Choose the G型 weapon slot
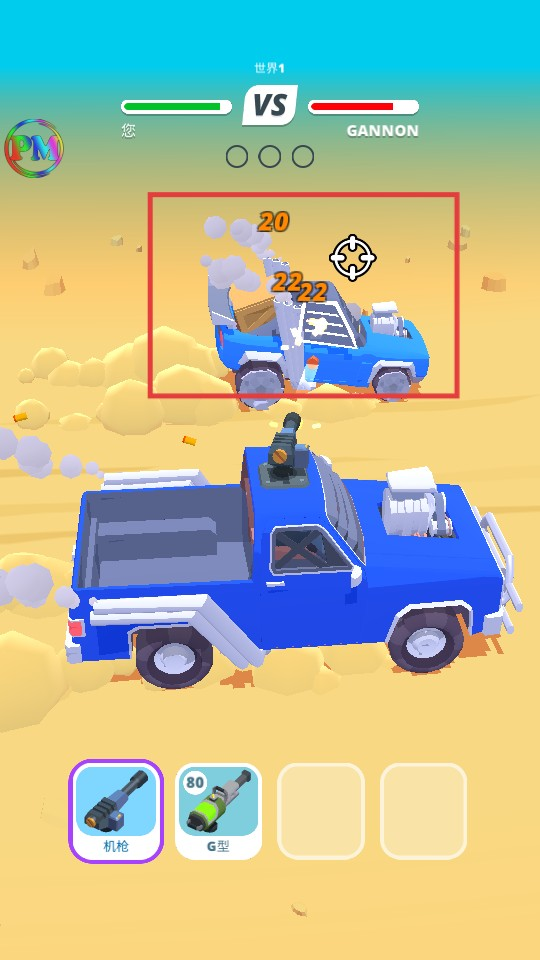 pyautogui.click(x=219, y=811)
